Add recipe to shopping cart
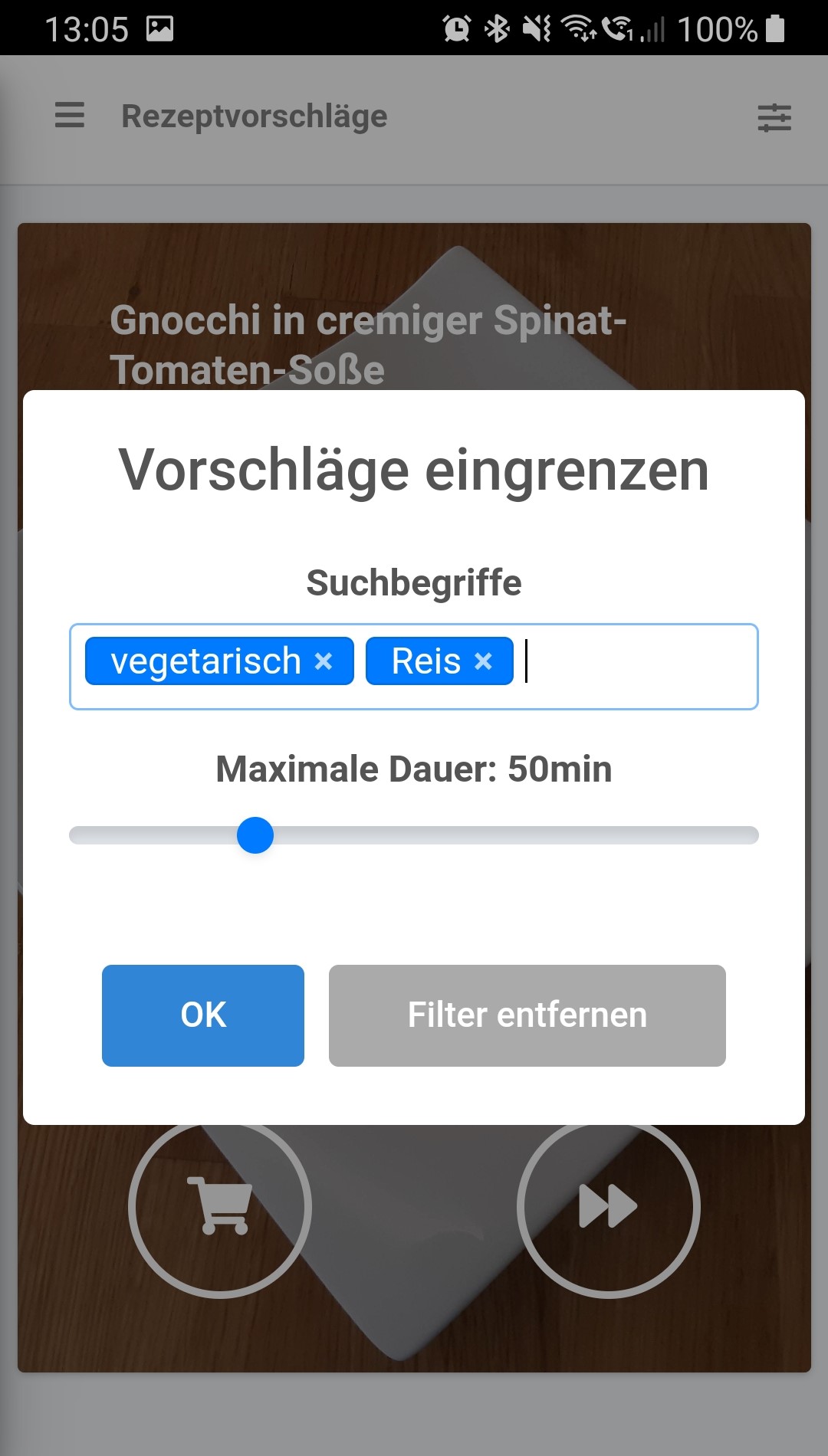828x1456 pixels. click(220, 1207)
